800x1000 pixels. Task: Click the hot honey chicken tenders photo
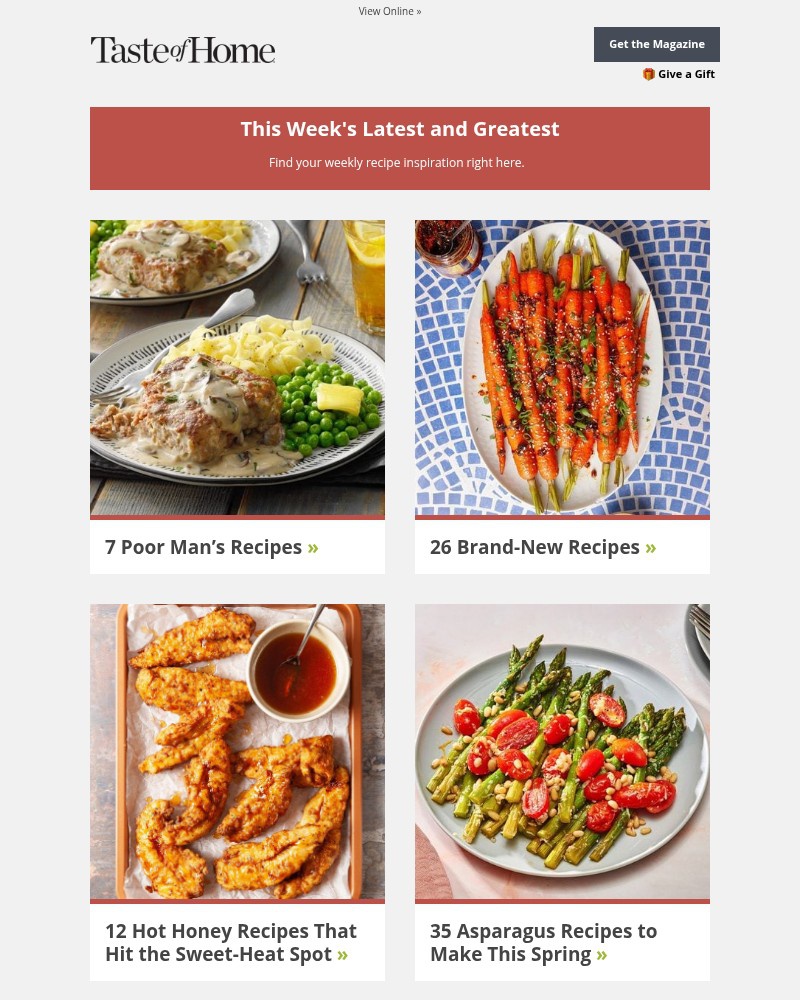tap(237, 753)
